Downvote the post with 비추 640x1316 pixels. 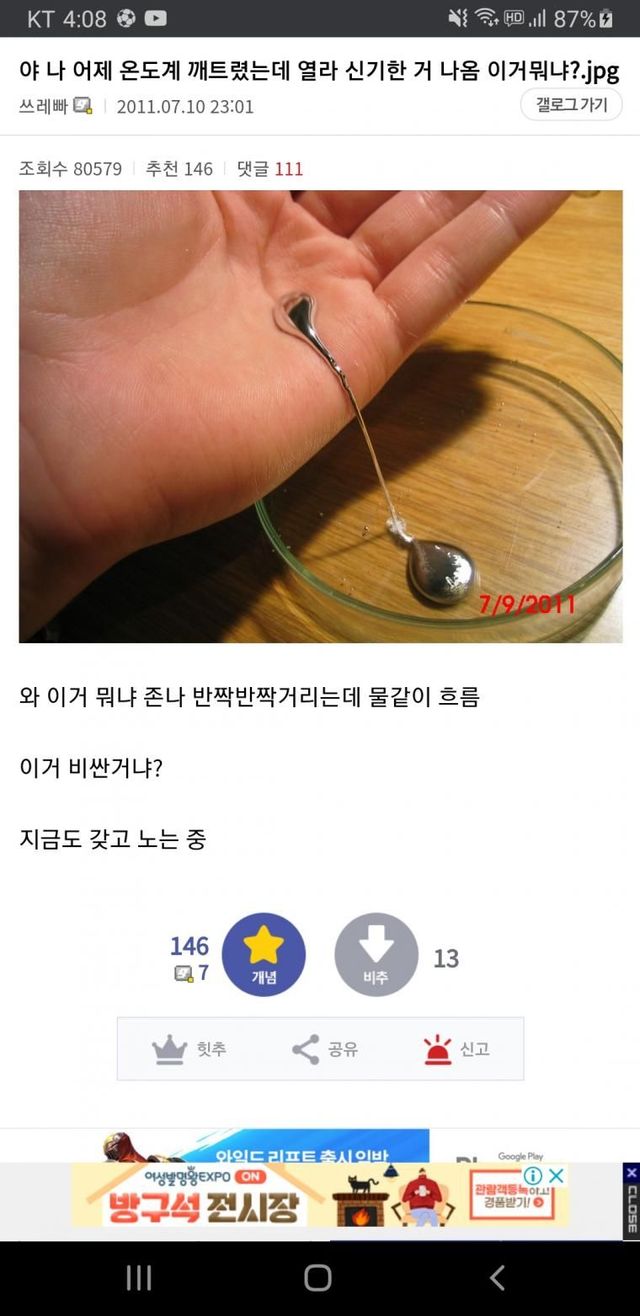(375, 954)
